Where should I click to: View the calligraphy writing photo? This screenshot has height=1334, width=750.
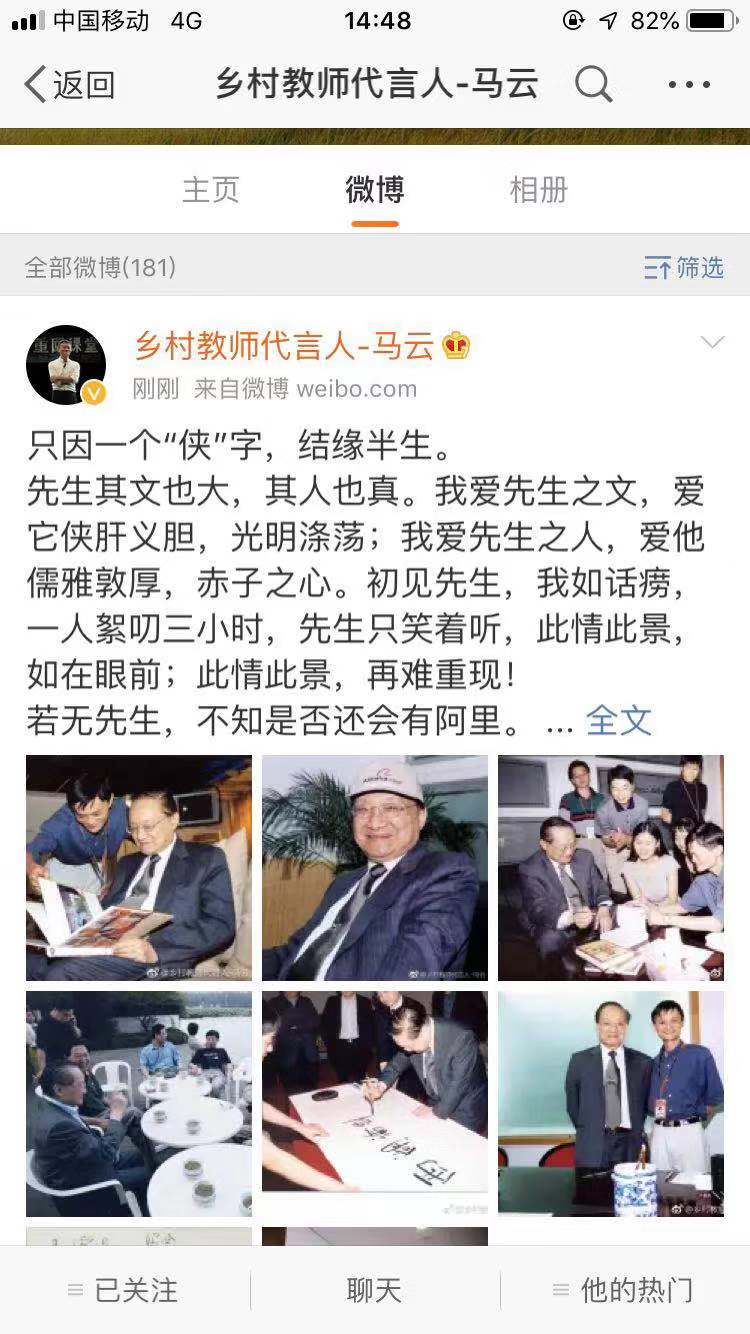pyautogui.click(x=375, y=1104)
